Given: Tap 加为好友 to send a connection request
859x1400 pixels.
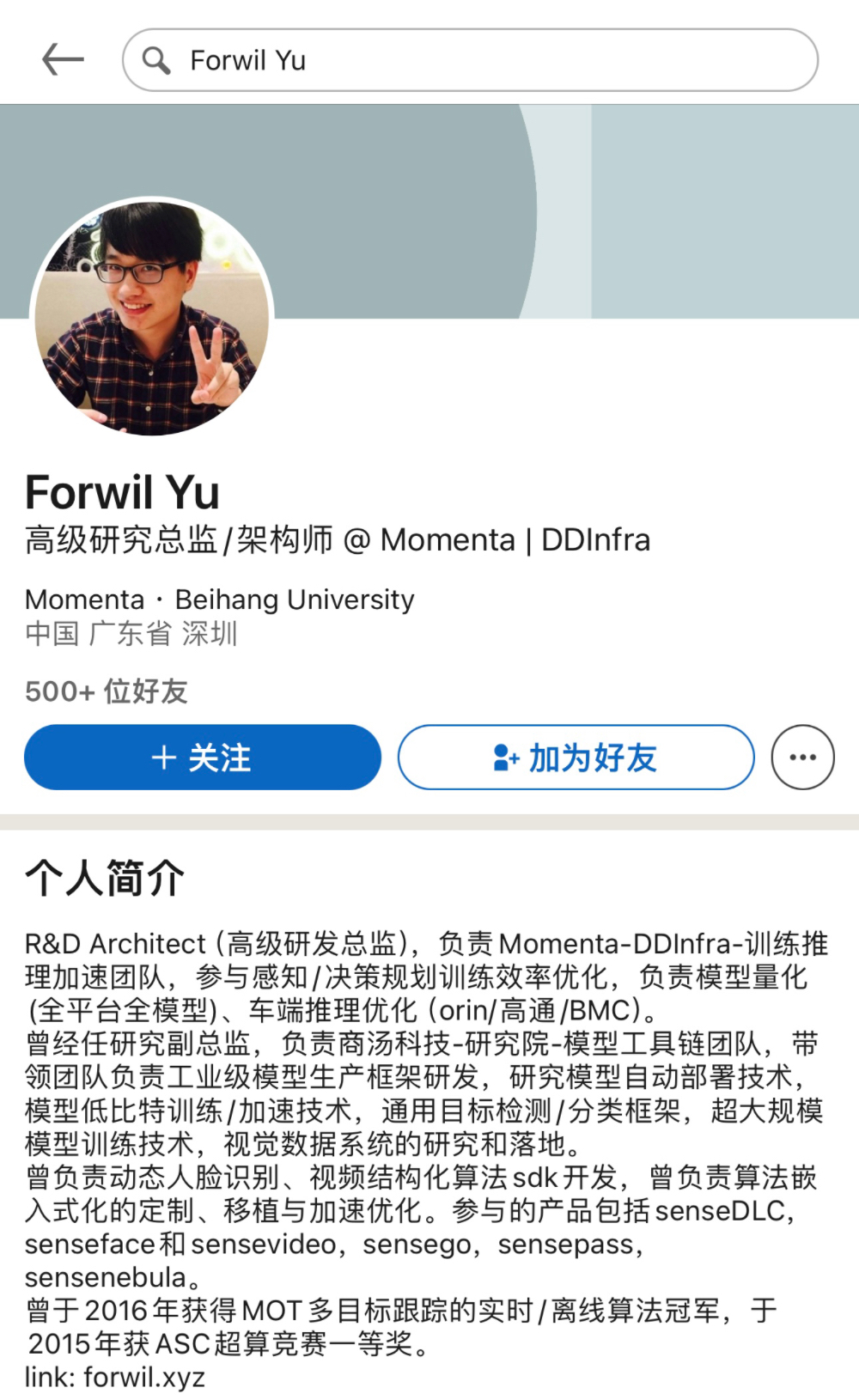Looking at the screenshot, I should 576,758.
